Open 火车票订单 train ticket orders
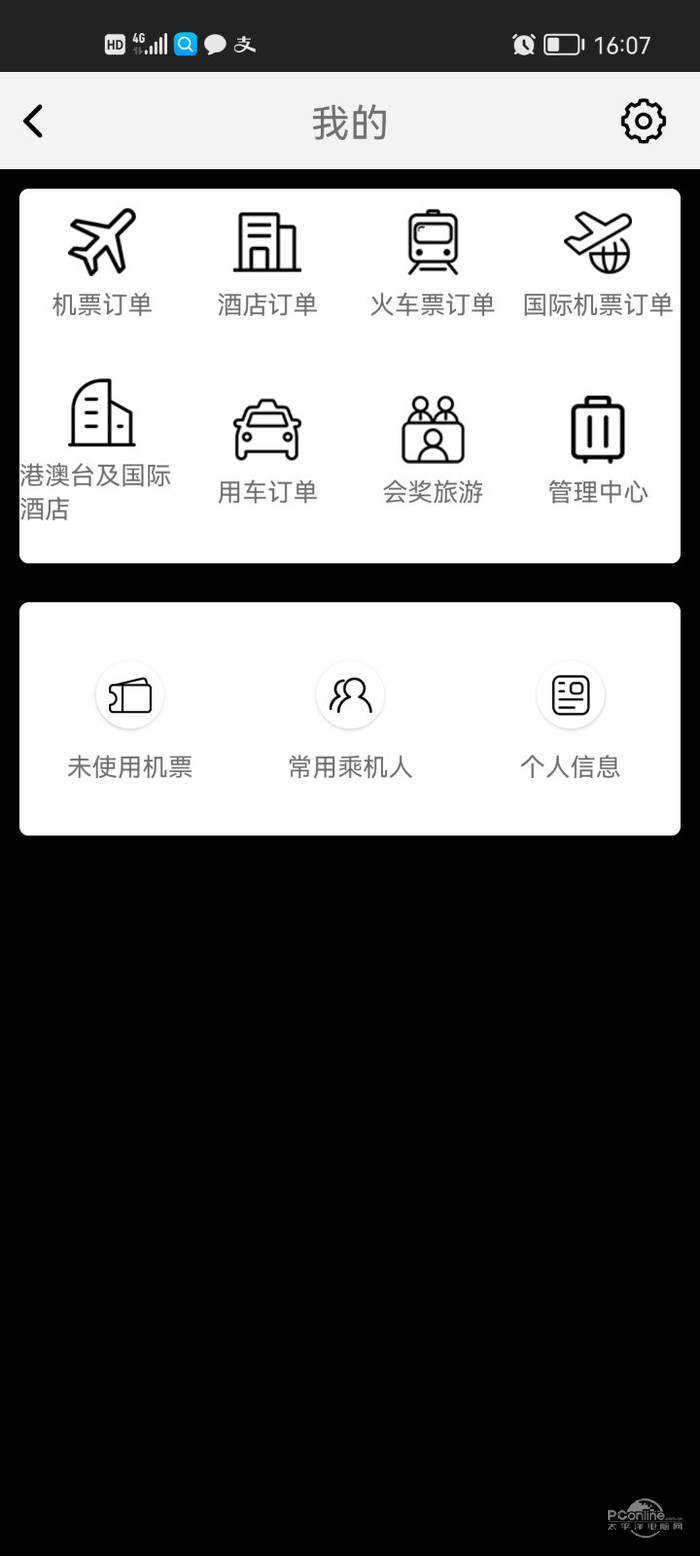 (x=432, y=262)
